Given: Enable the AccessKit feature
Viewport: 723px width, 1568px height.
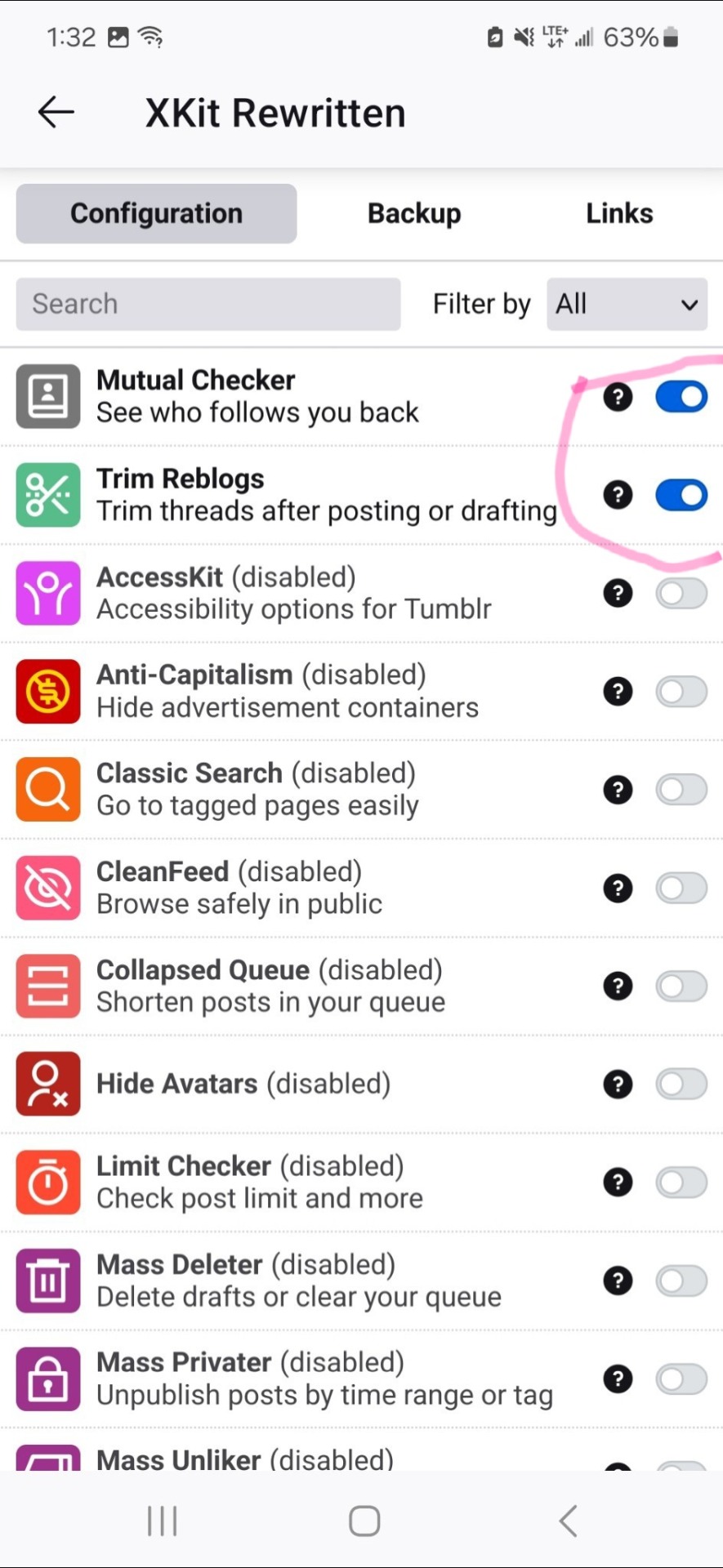Looking at the screenshot, I should (681, 594).
